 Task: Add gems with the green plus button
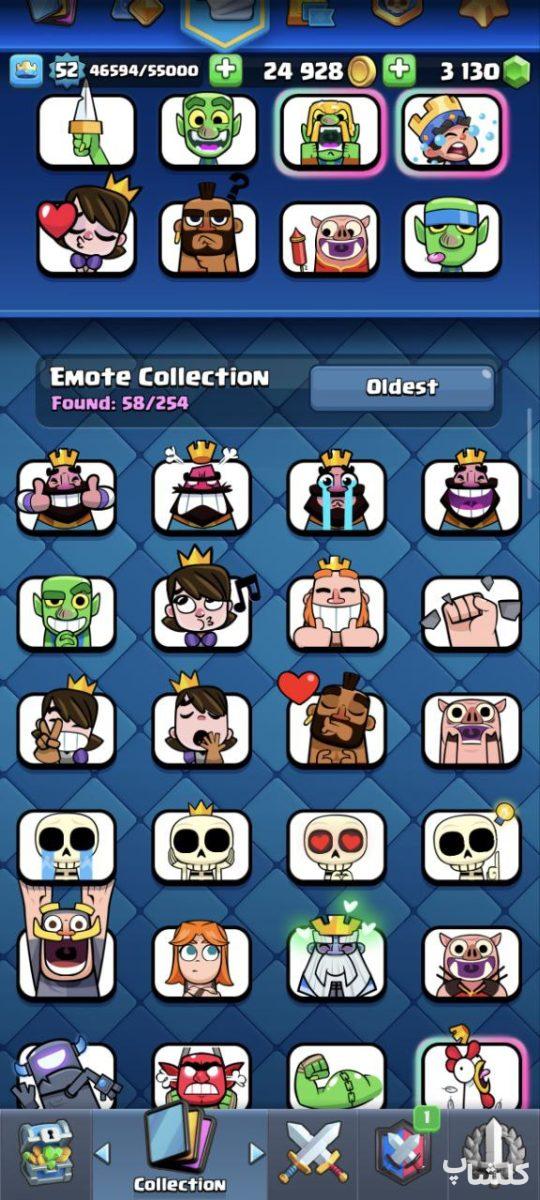[399, 70]
